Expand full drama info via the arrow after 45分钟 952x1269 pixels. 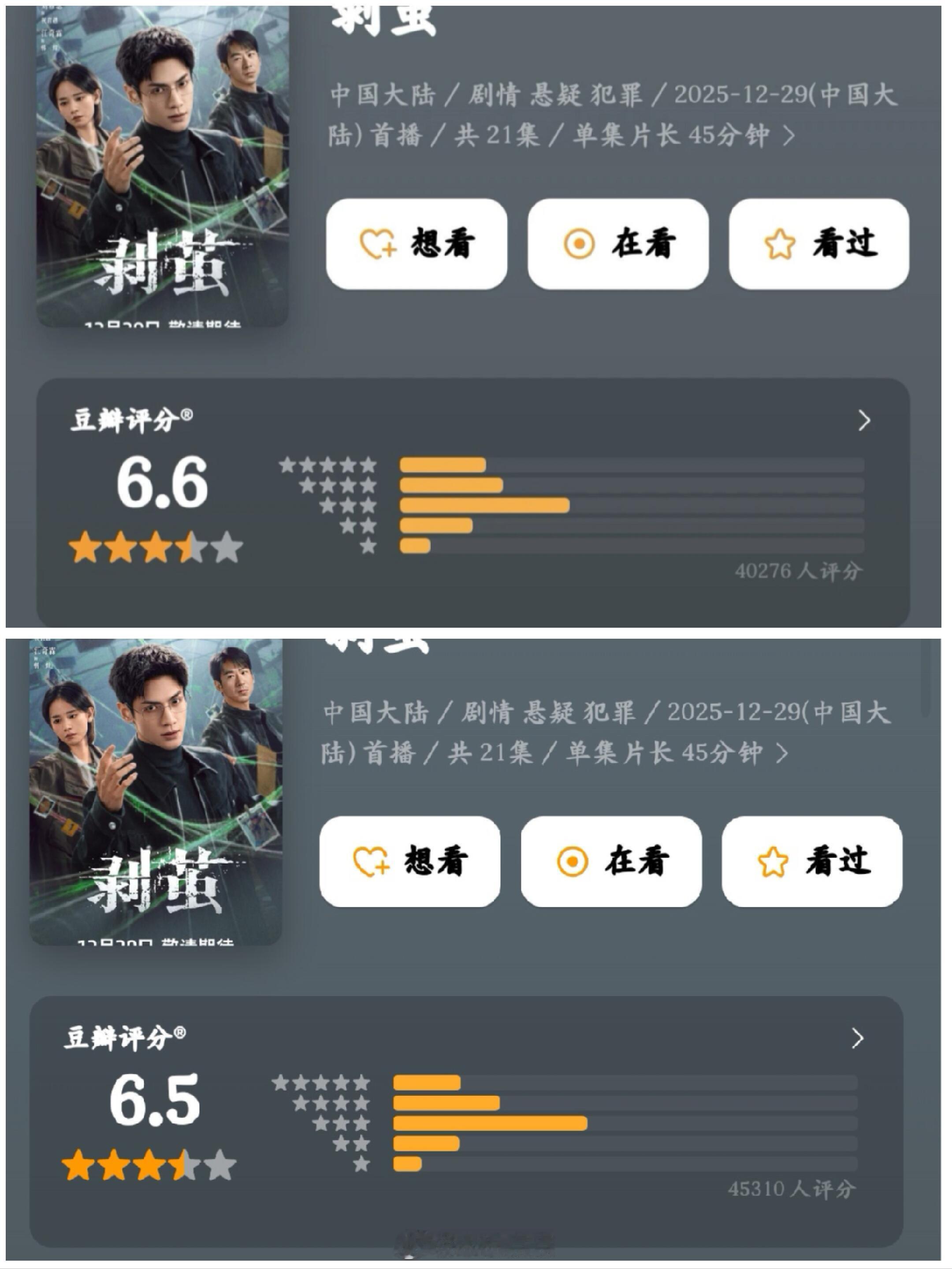(789, 136)
